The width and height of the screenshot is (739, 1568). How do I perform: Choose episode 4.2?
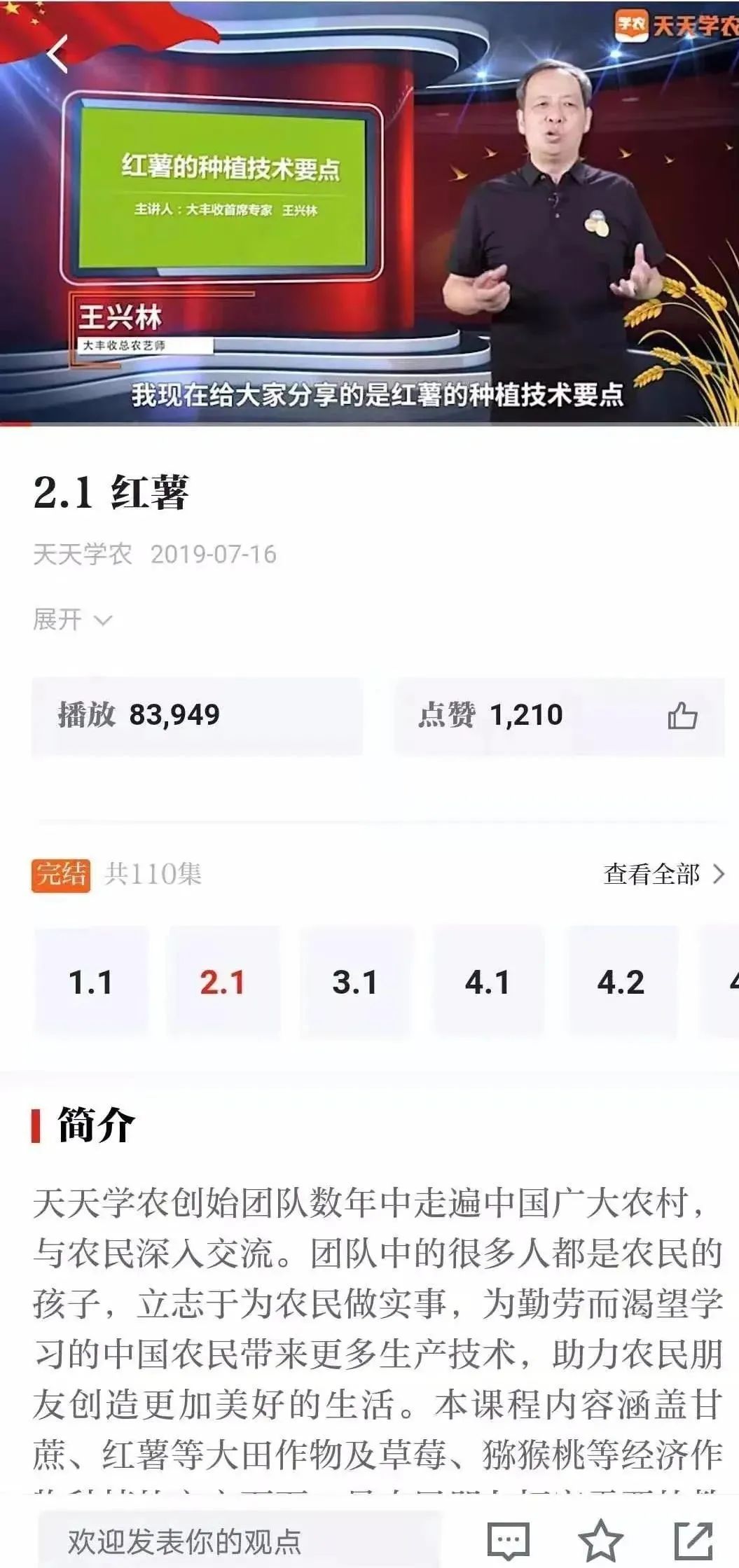[x=621, y=982]
